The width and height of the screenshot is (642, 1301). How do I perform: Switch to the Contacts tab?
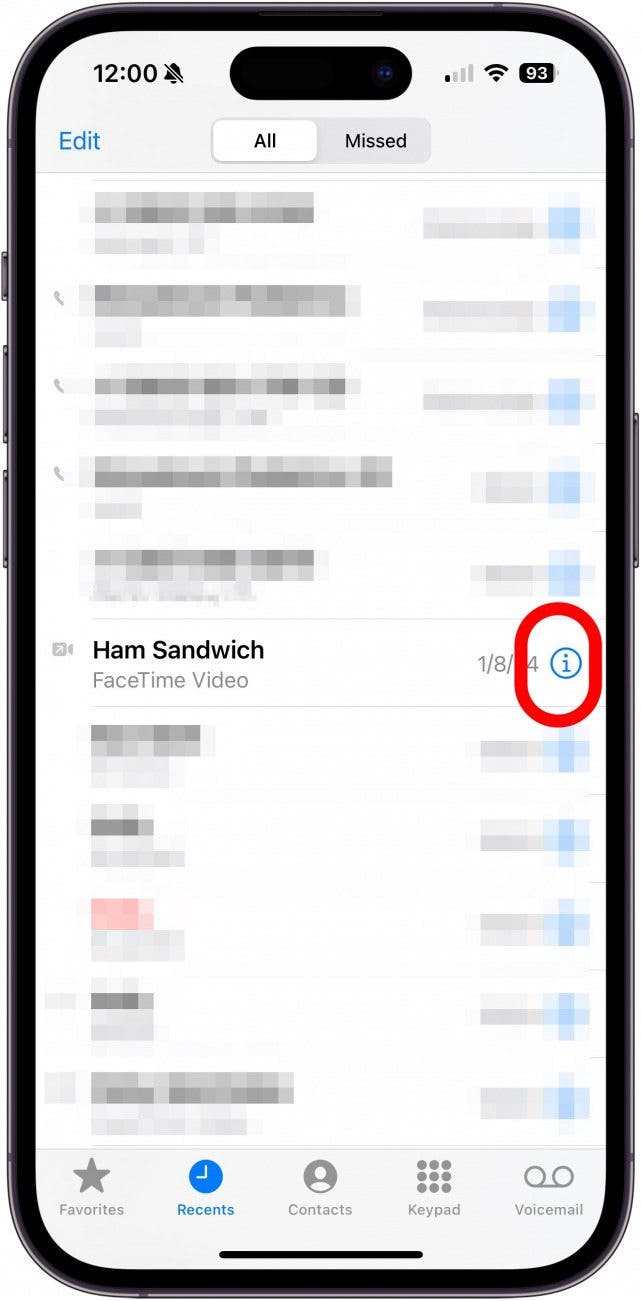(320, 1188)
